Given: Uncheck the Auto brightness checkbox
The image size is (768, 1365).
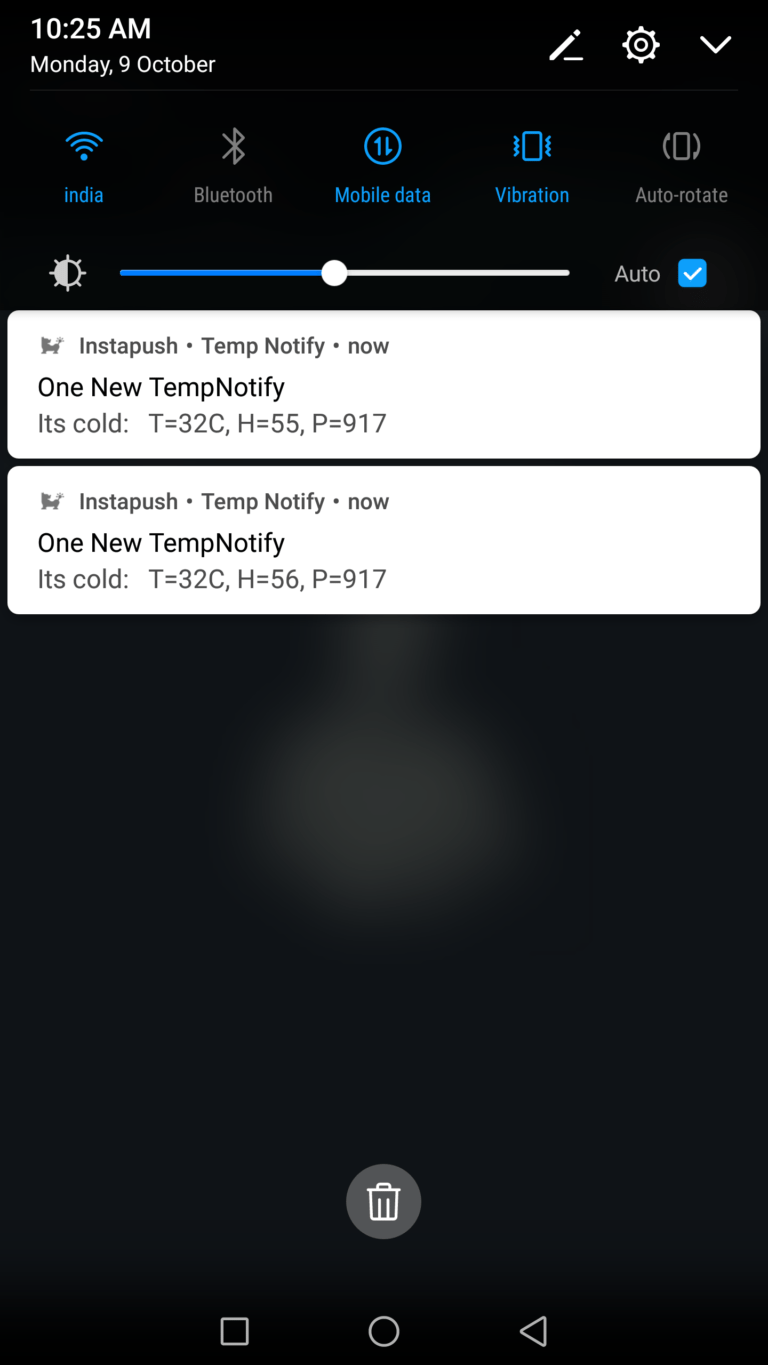Looking at the screenshot, I should pyautogui.click(x=692, y=273).
